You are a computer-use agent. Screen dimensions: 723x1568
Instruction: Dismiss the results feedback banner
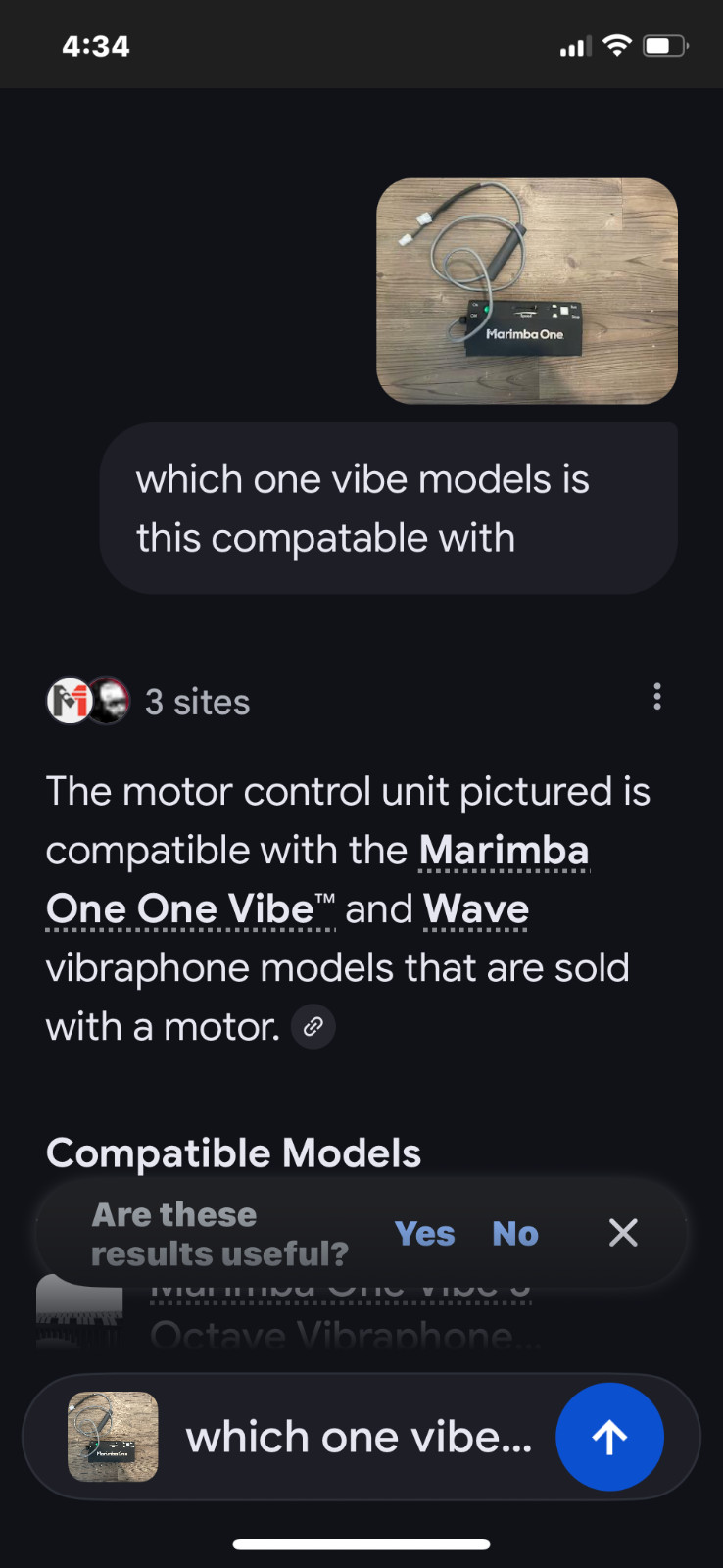pyautogui.click(x=623, y=1233)
